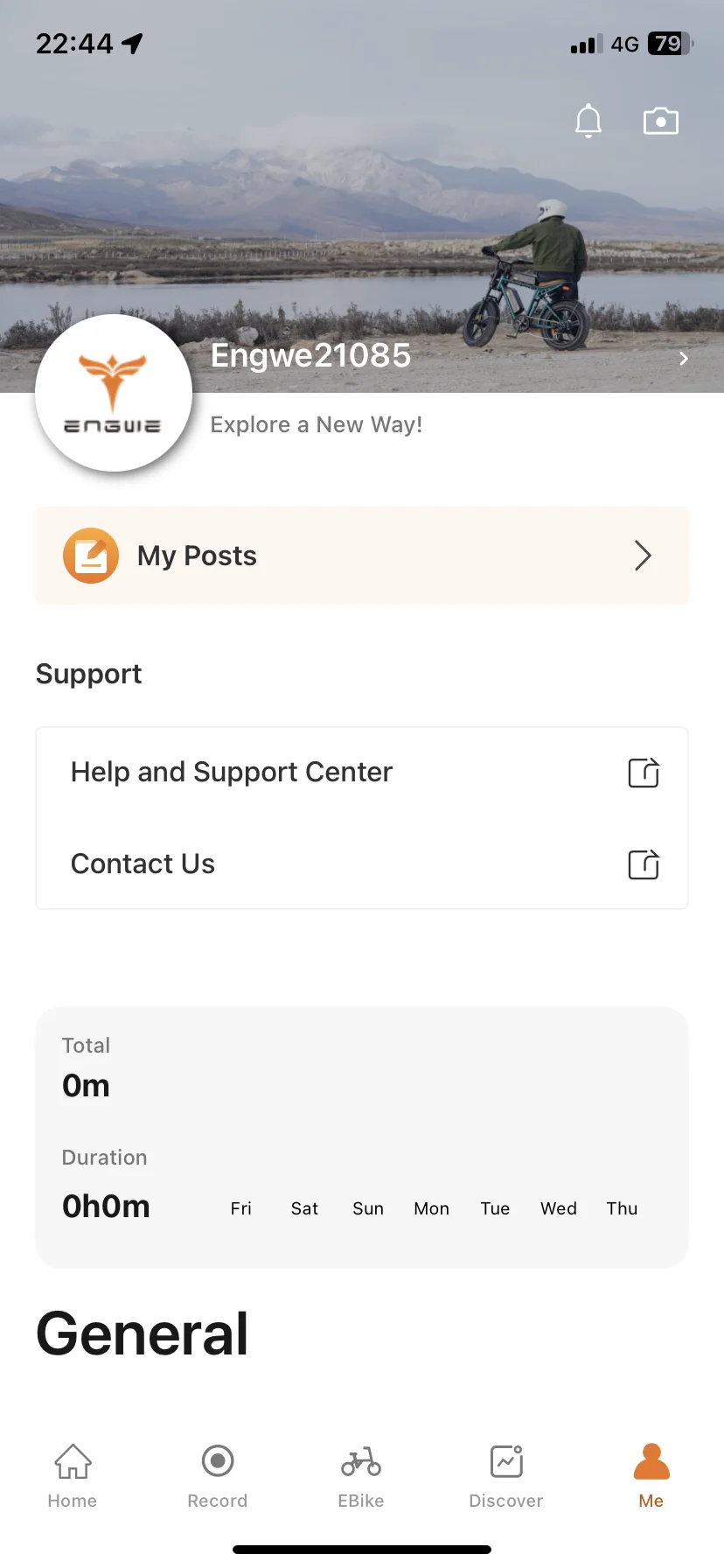Open Help and Support Center

coord(362,773)
